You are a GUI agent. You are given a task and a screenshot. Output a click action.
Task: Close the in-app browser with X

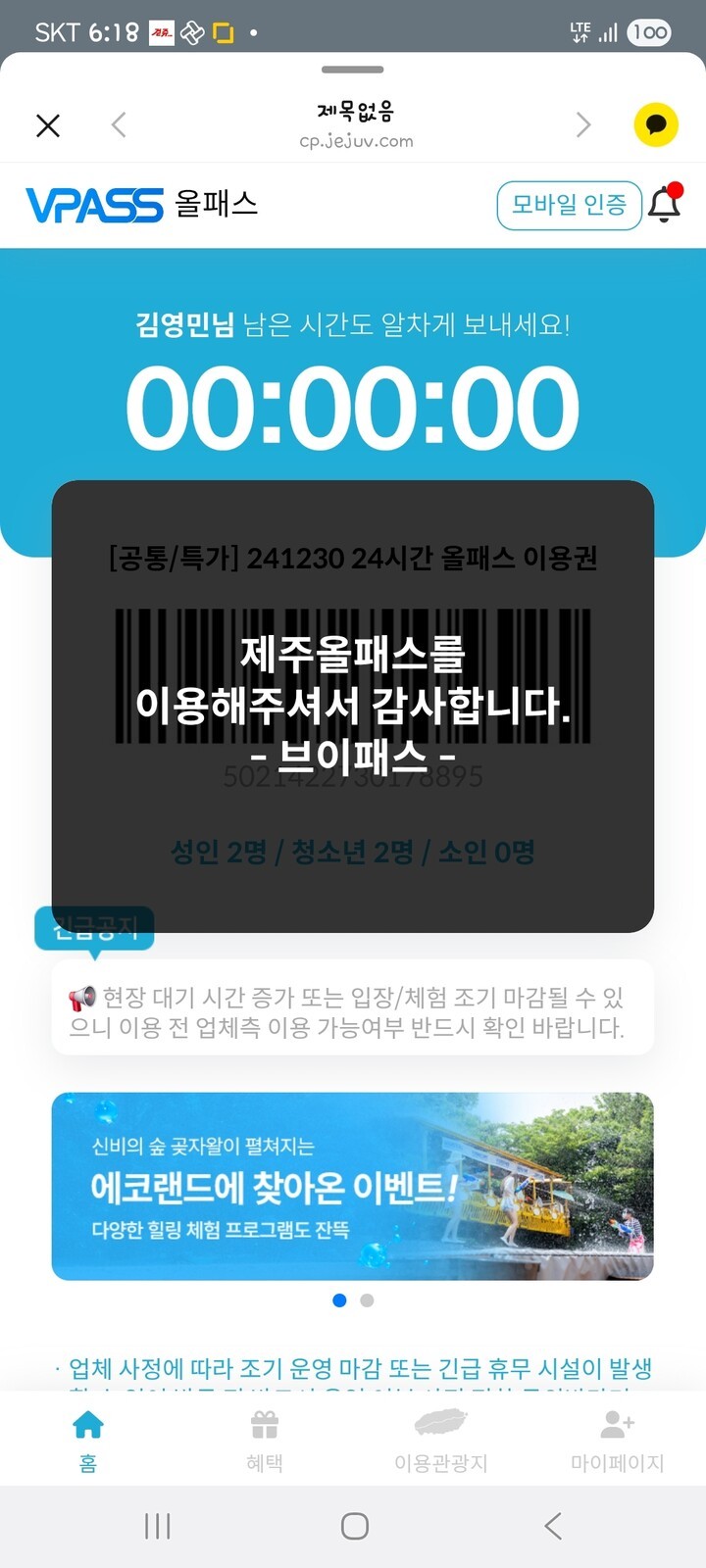pyautogui.click(x=47, y=124)
